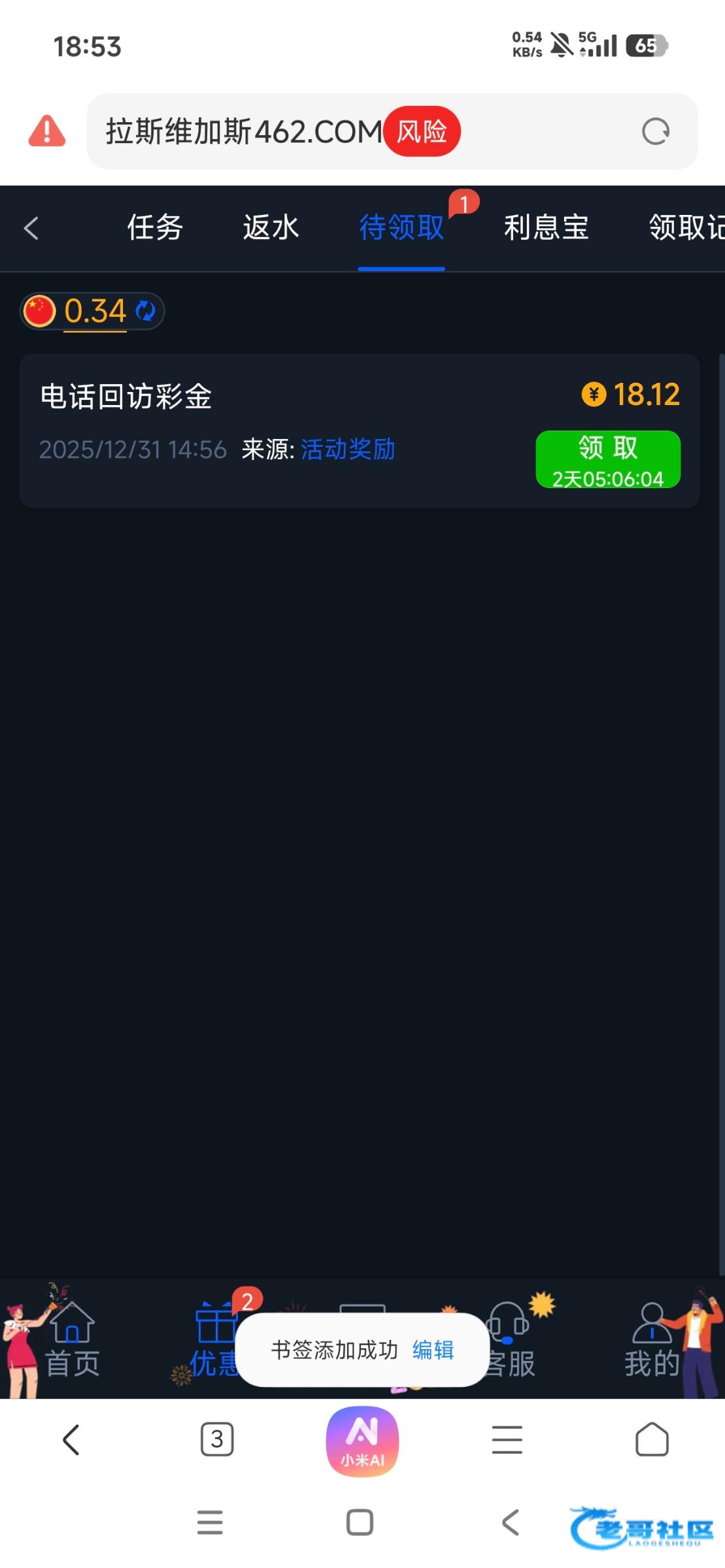The image size is (725, 1568).
Task: Select the 待领取 tab
Action: (x=401, y=228)
